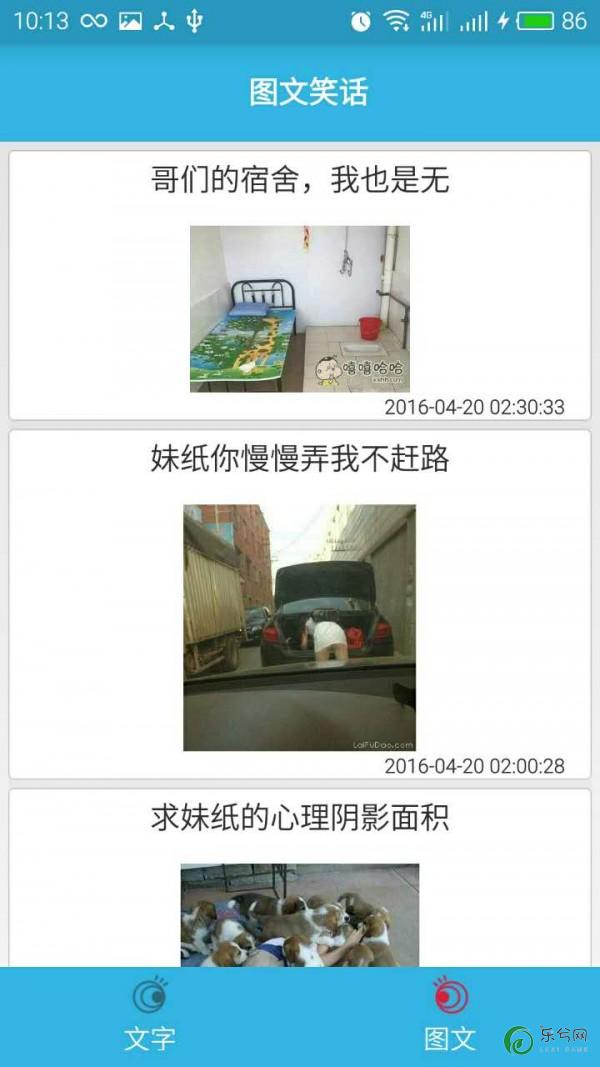Viewport: 600px width, 1067px height.
Task: Select the 图文 tab
Action: (450, 1015)
